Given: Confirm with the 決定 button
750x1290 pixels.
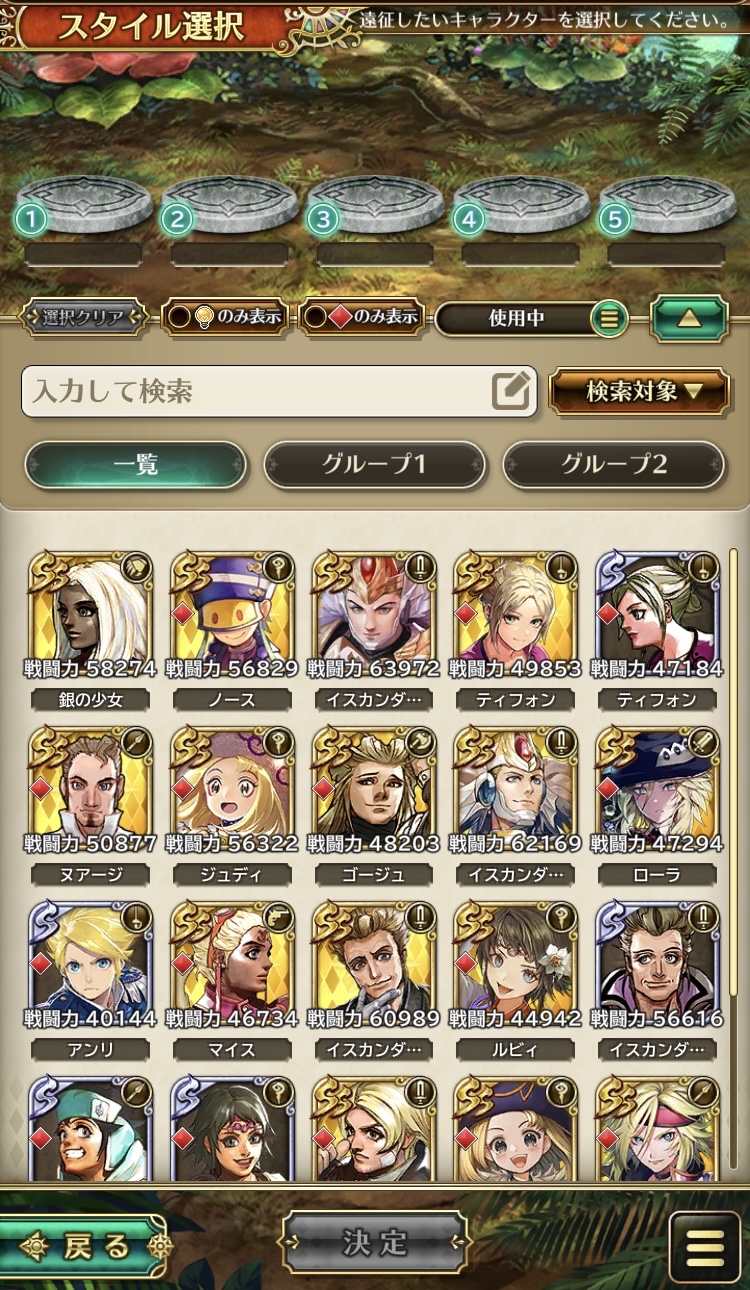Looking at the screenshot, I should click(x=375, y=1242).
